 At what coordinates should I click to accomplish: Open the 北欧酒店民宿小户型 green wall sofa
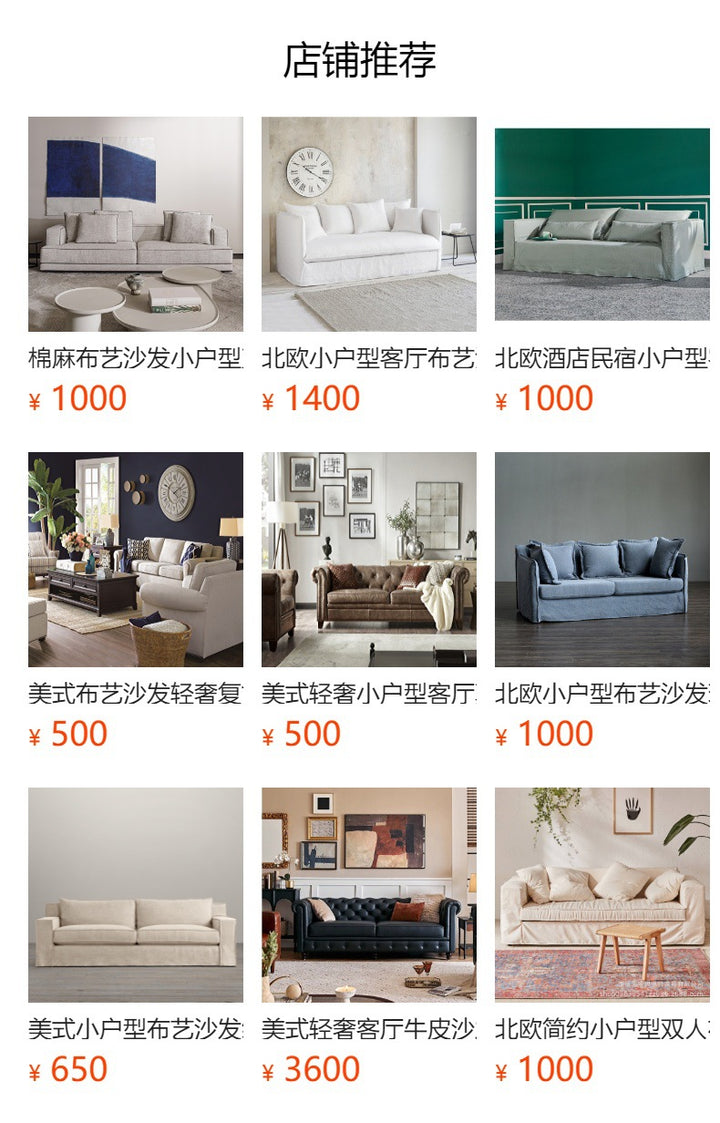pyautogui.click(x=602, y=225)
